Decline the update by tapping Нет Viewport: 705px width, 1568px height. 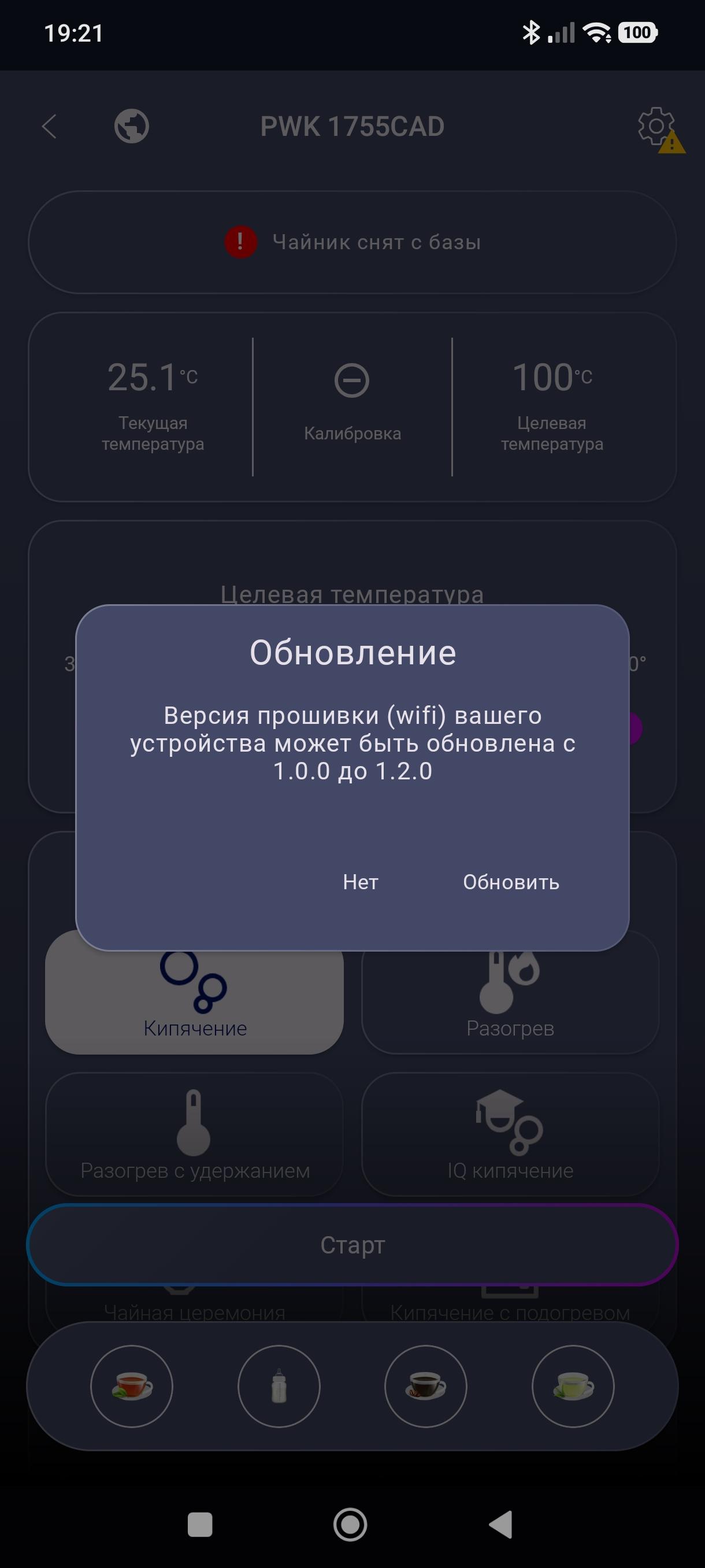[x=361, y=882]
